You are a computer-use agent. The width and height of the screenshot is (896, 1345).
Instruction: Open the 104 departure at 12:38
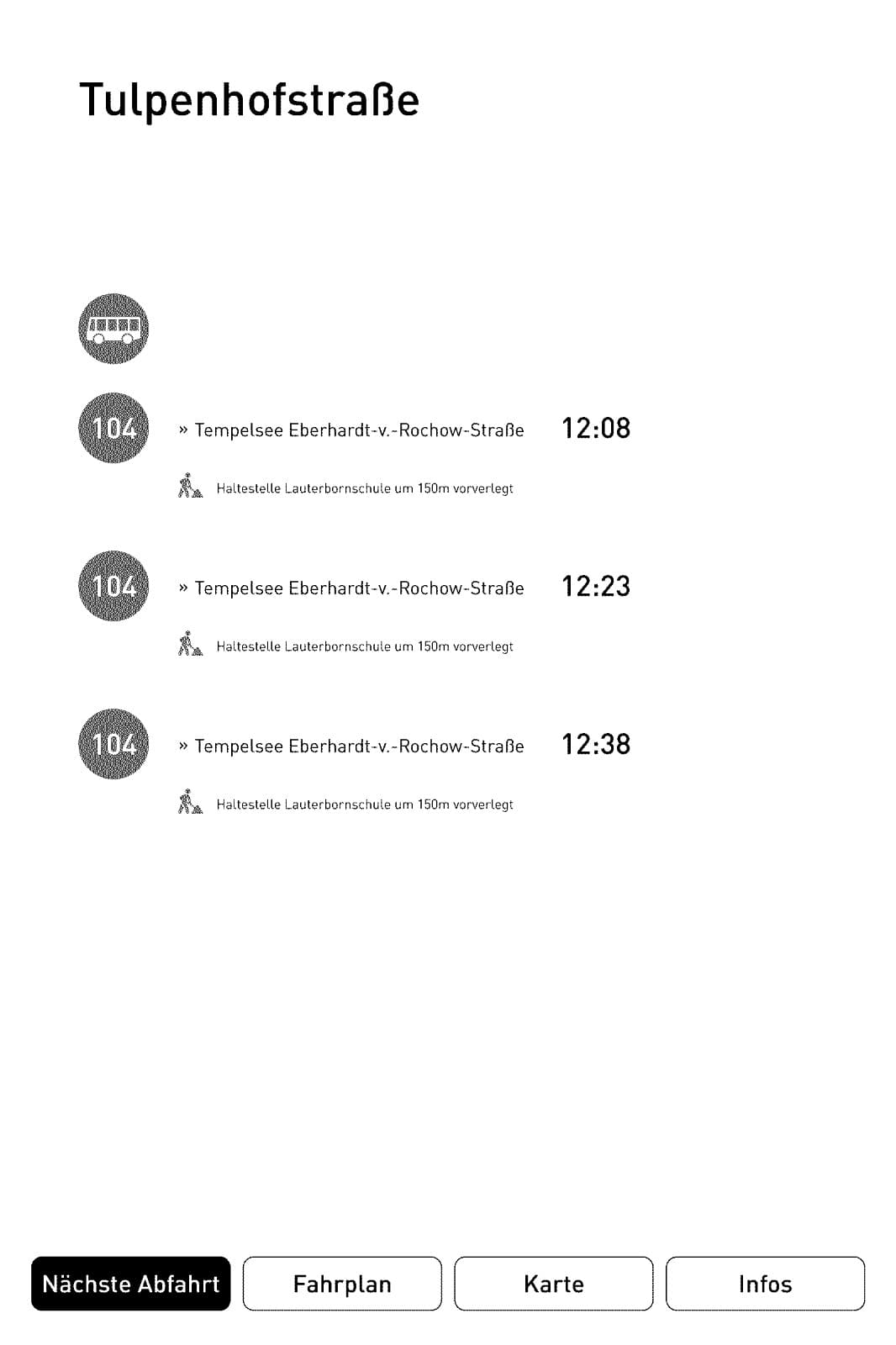pos(359,746)
